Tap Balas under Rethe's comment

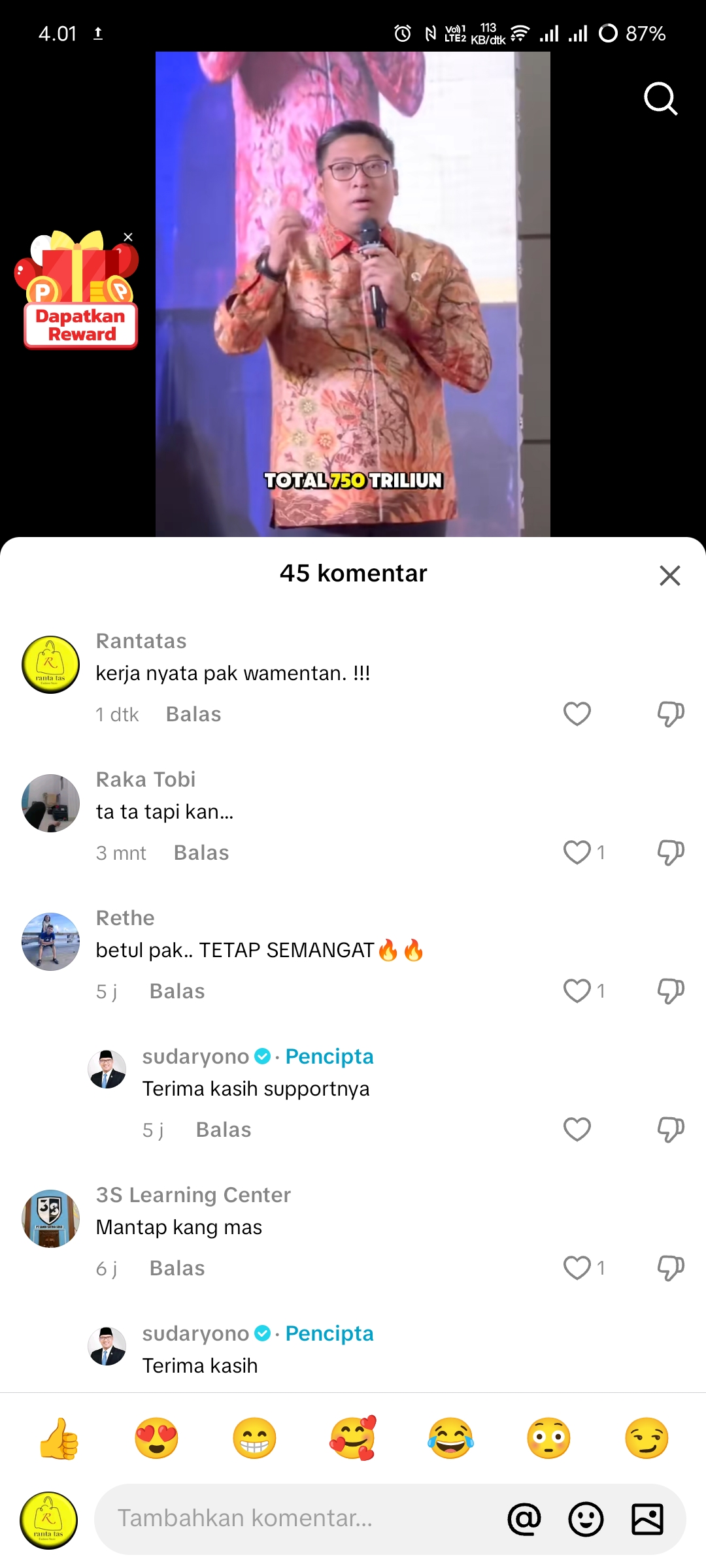177,991
